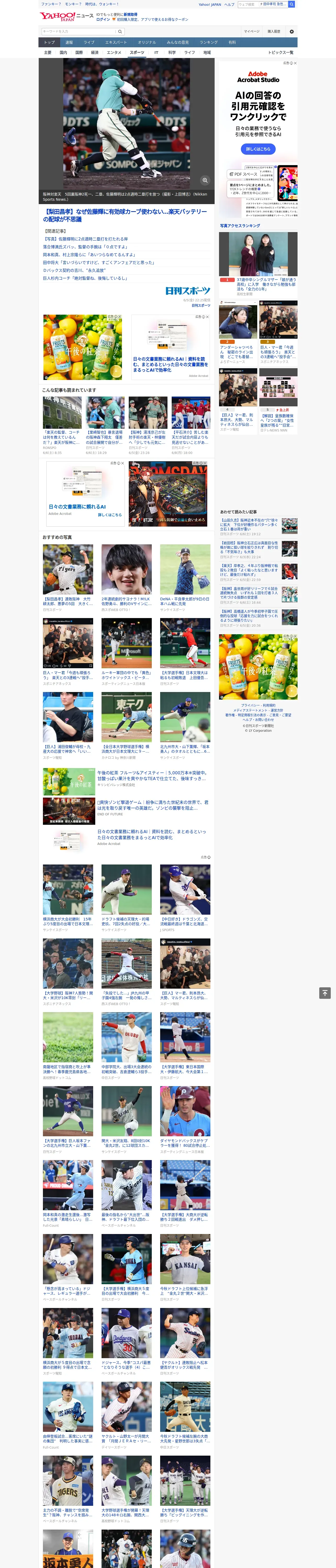Tap the scroll-to-top arrow button
This screenshot has height=1568, width=336.
coord(325,993)
